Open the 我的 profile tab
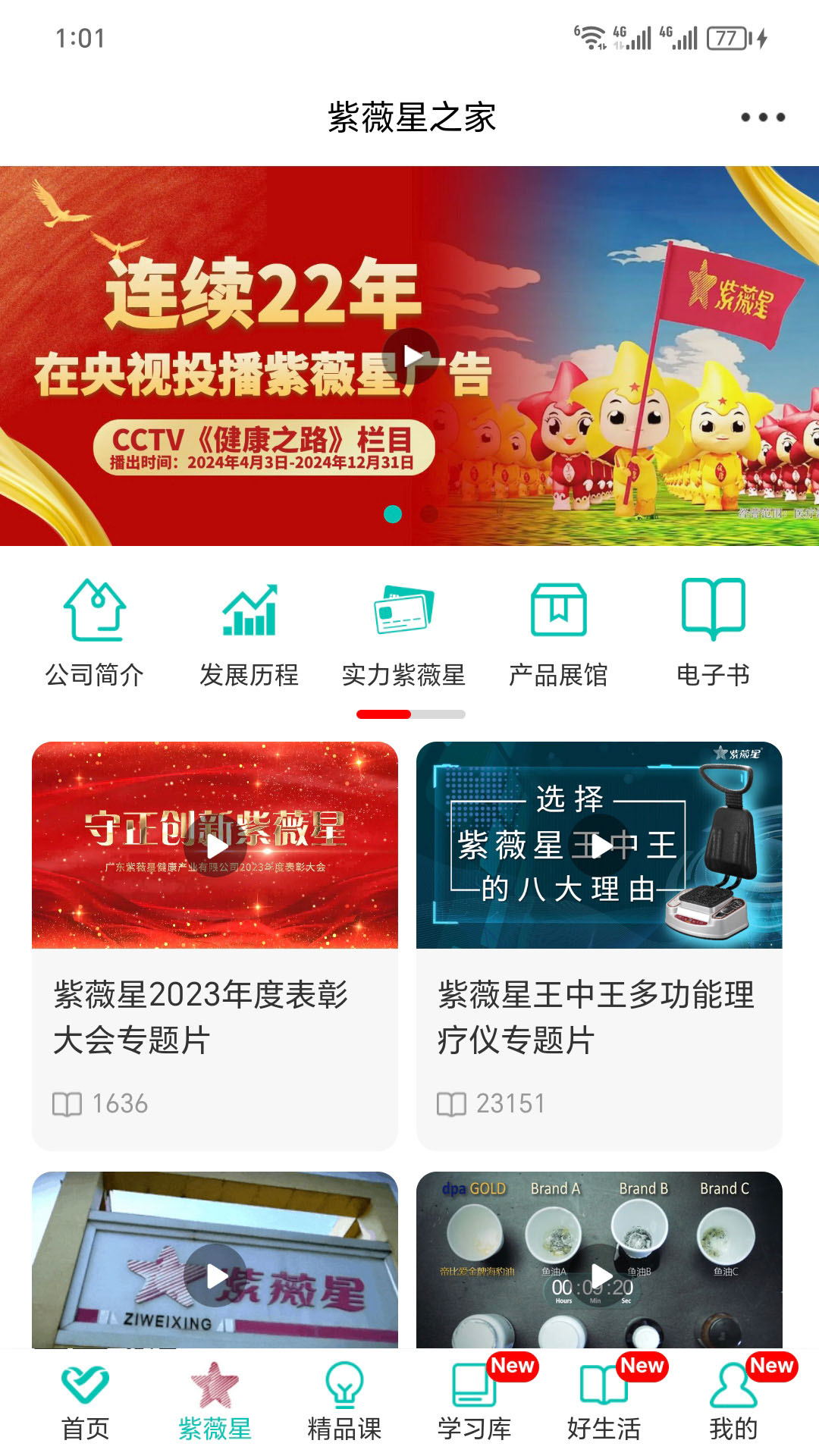This screenshot has height=1456, width=819. click(733, 1403)
